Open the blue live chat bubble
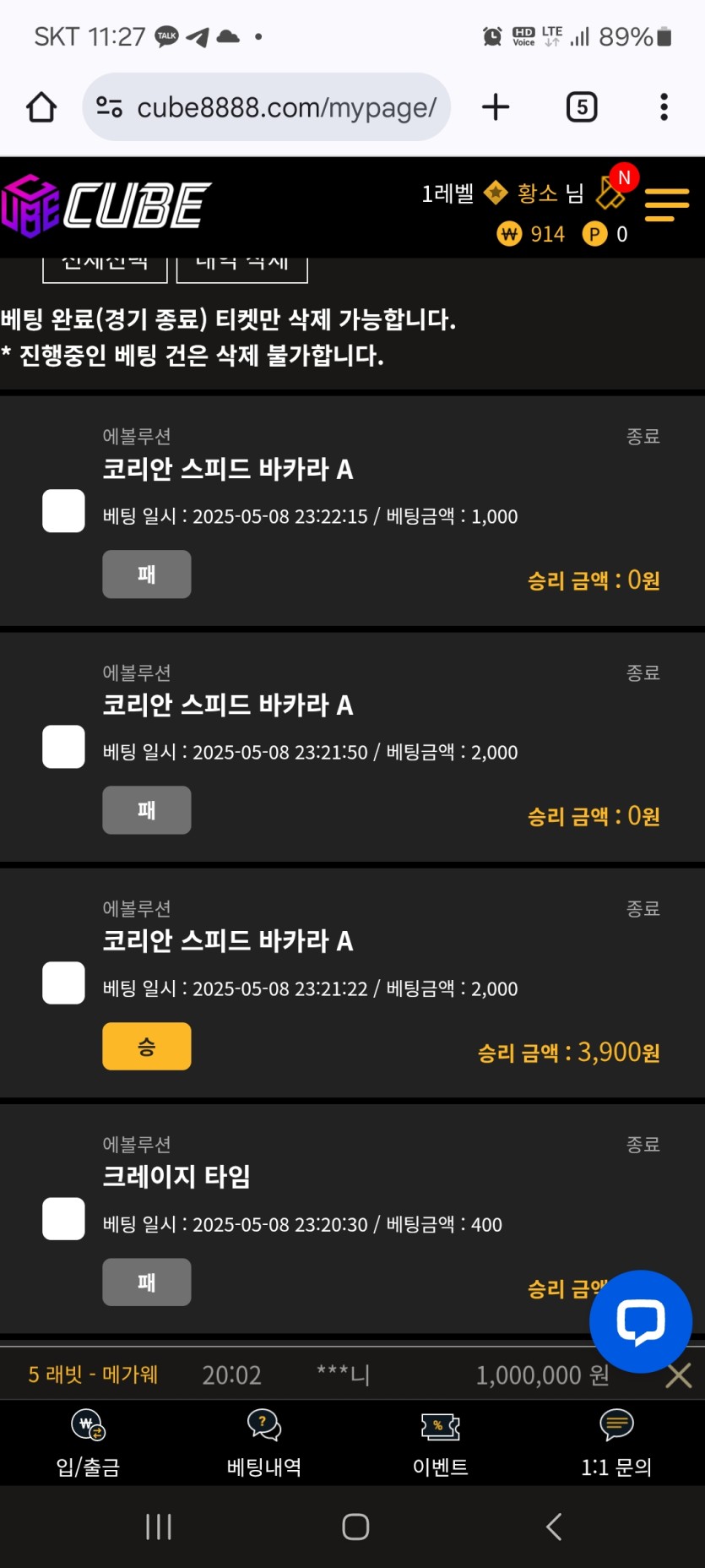Image resolution: width=705 pixels, height=1568 pixels. [641, 1321]
